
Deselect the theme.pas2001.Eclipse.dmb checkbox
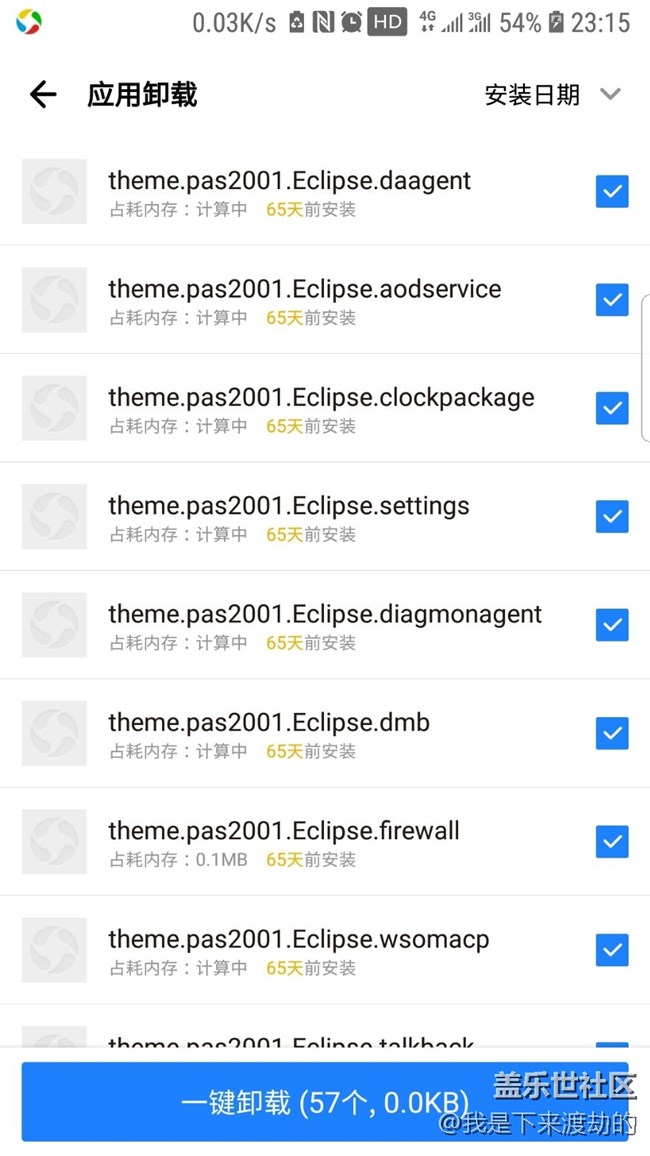tap(611, 733)
